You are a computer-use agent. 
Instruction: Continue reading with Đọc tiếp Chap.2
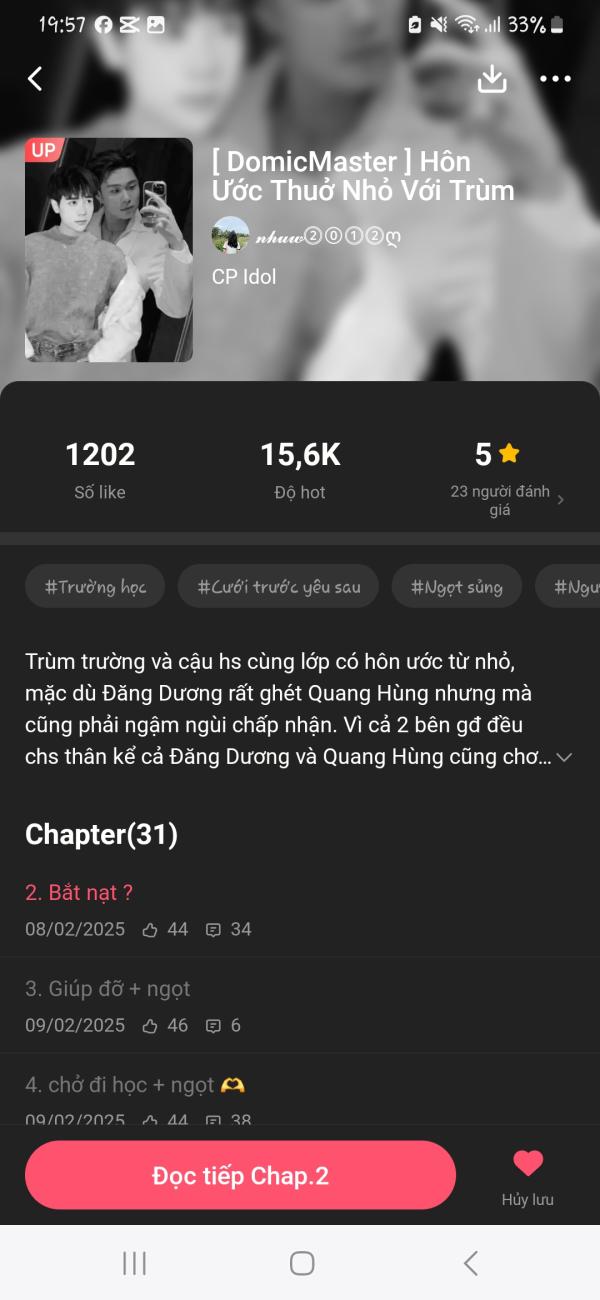[240, 1176]
